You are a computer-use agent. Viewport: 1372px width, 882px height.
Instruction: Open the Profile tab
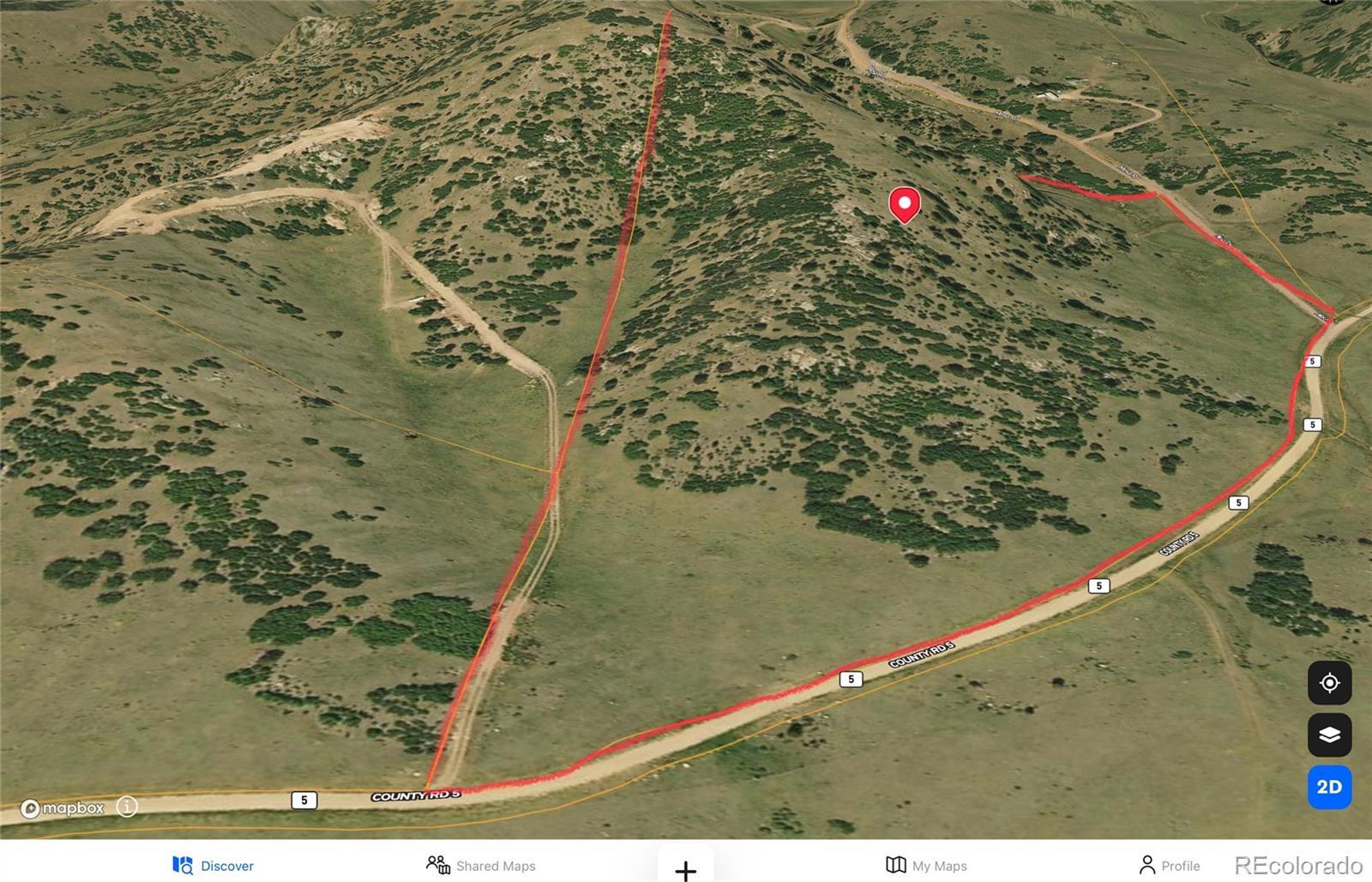tap(1169, 865)
